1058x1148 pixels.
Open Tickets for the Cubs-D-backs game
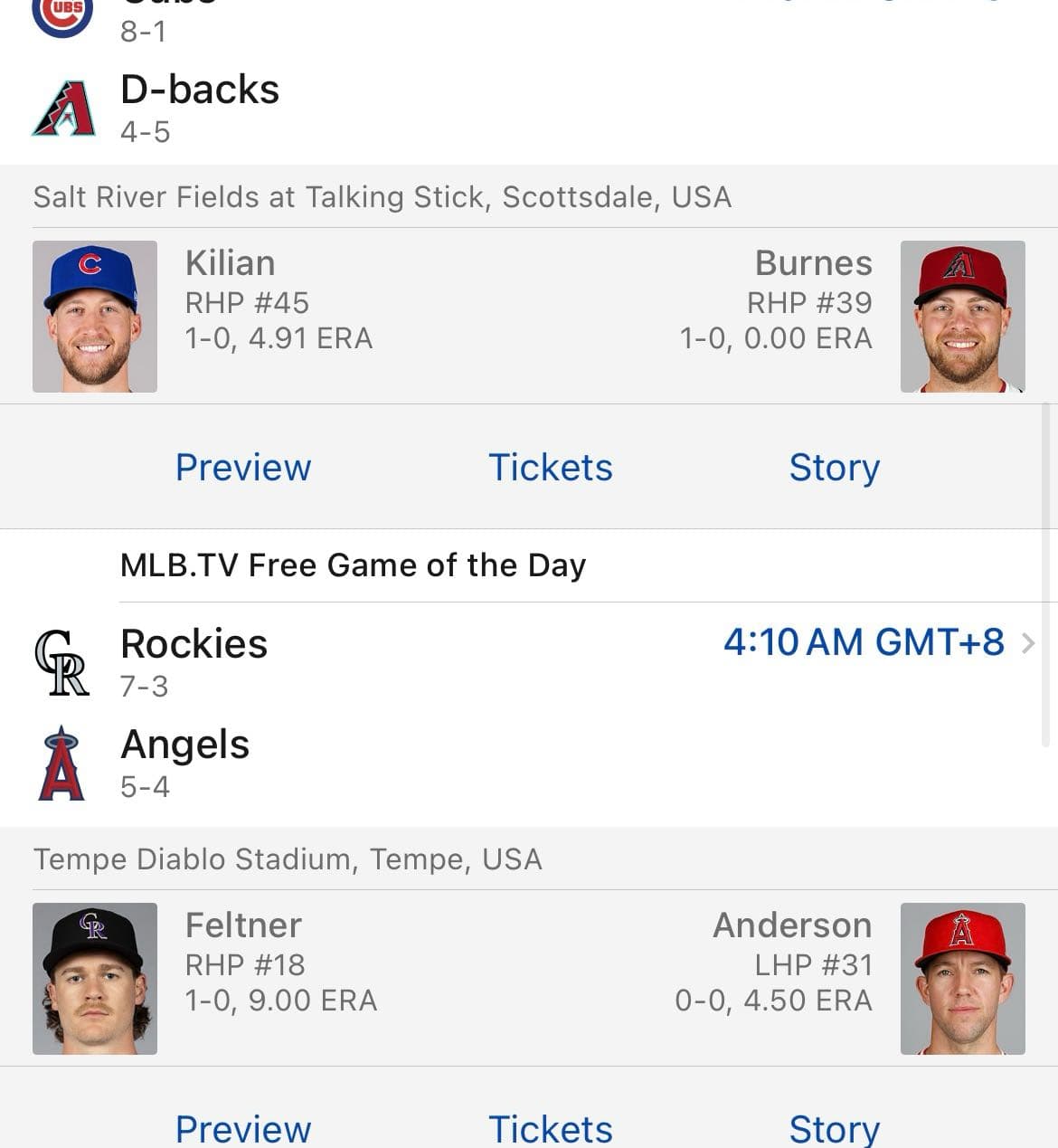coord(551,468)
